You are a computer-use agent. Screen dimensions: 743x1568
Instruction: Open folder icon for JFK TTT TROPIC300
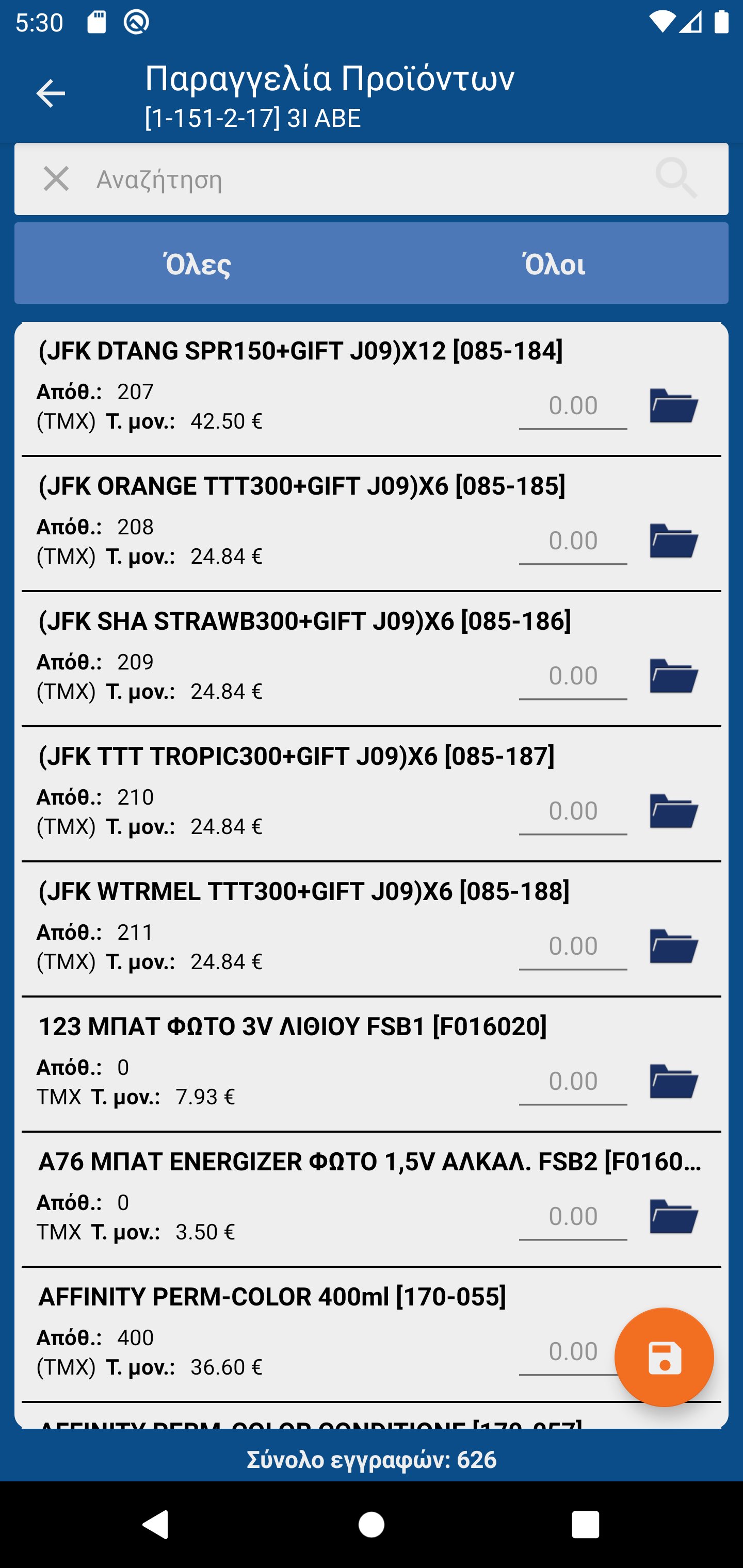coord(673,811)
